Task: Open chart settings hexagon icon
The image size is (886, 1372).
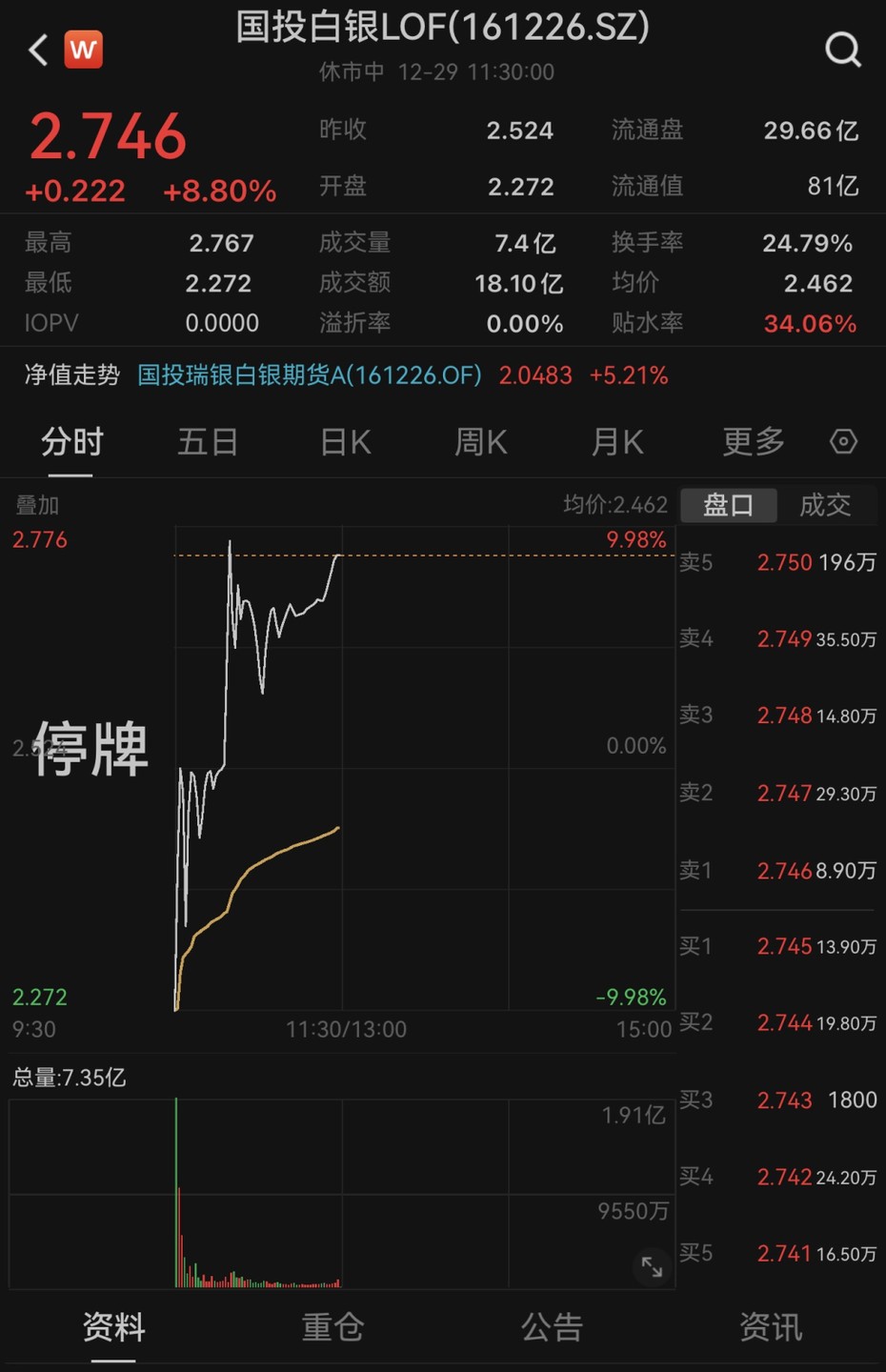Action: (843, 442)
